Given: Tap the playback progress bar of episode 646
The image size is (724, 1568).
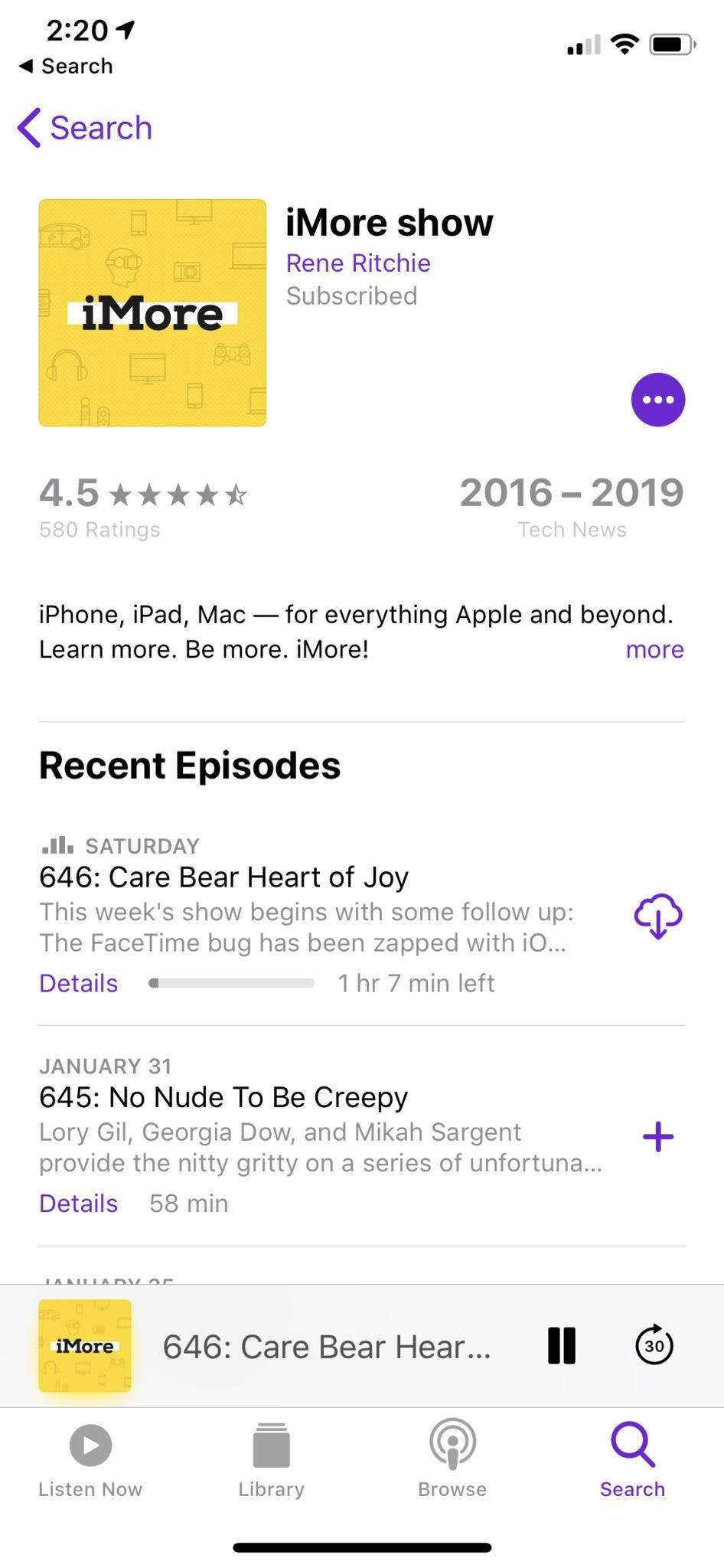Looking at the screenshot, I should coord(231,982).
